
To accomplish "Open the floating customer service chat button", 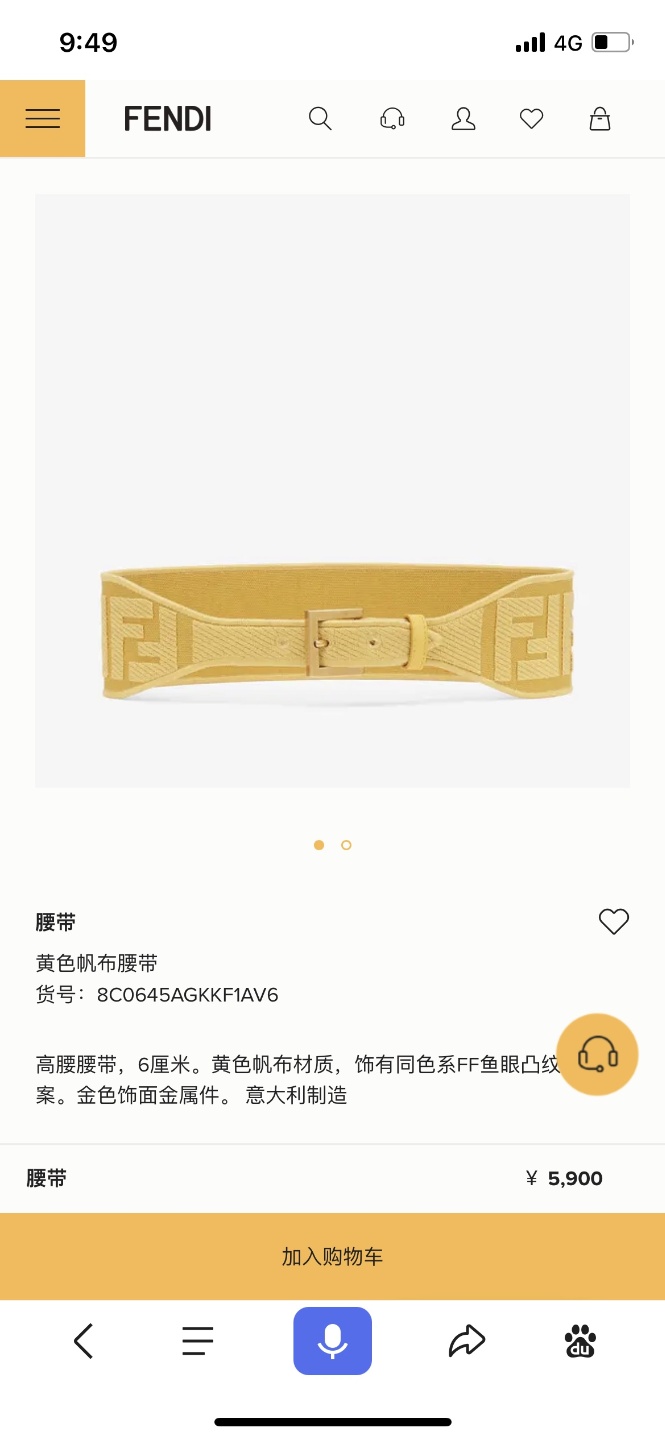I will [597, 1054].
